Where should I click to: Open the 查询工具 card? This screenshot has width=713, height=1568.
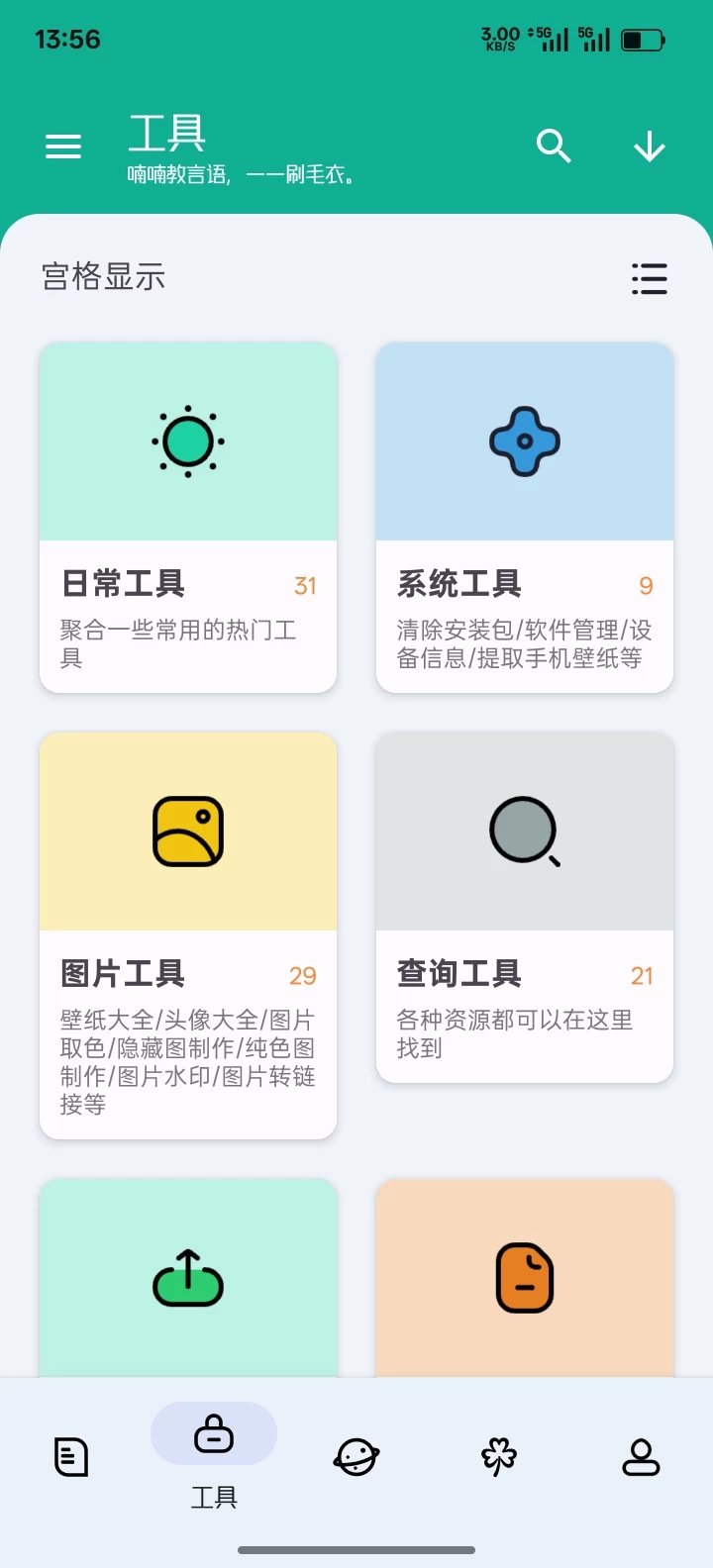pos(525,907)
